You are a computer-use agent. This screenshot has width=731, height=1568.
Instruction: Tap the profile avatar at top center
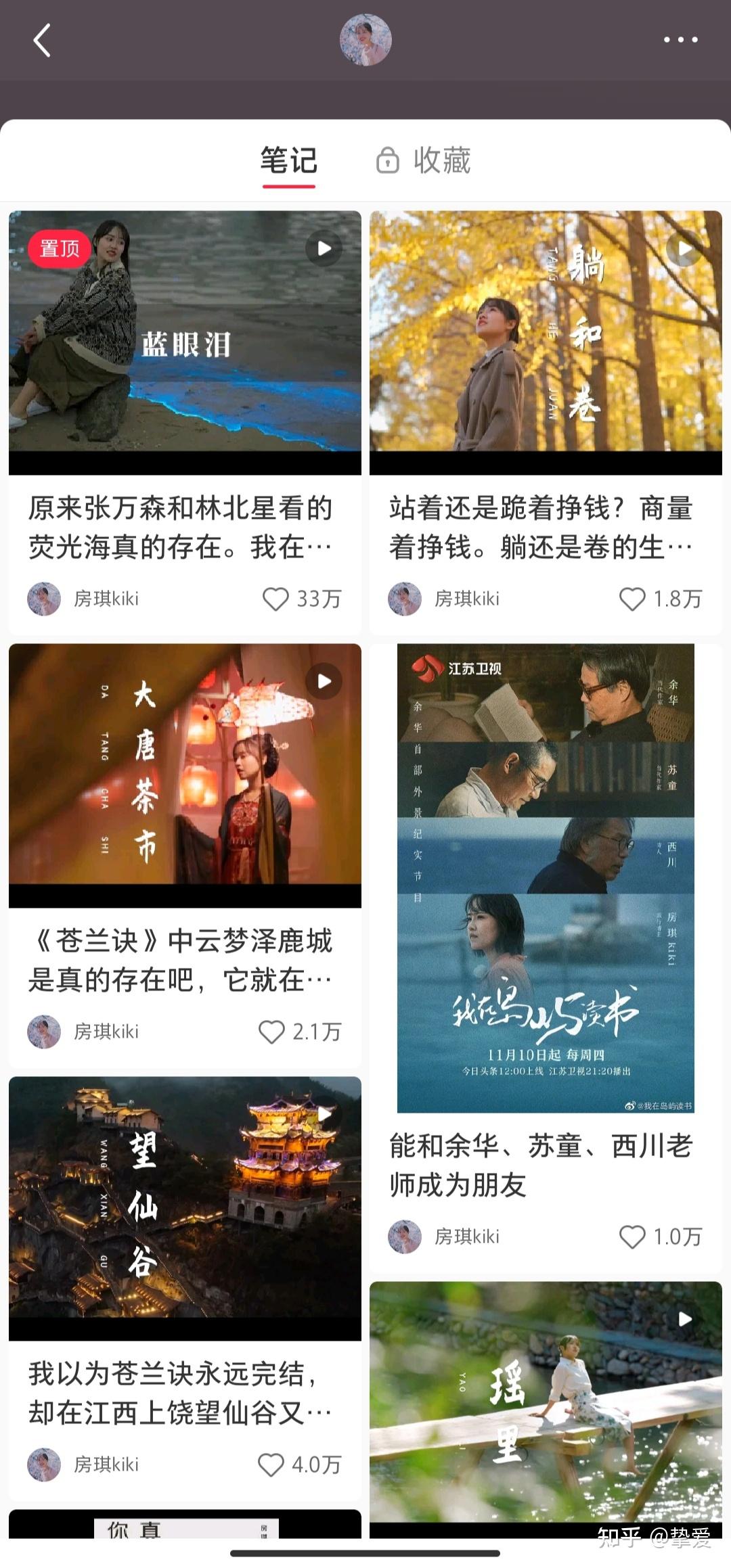(x=365, y=41)
